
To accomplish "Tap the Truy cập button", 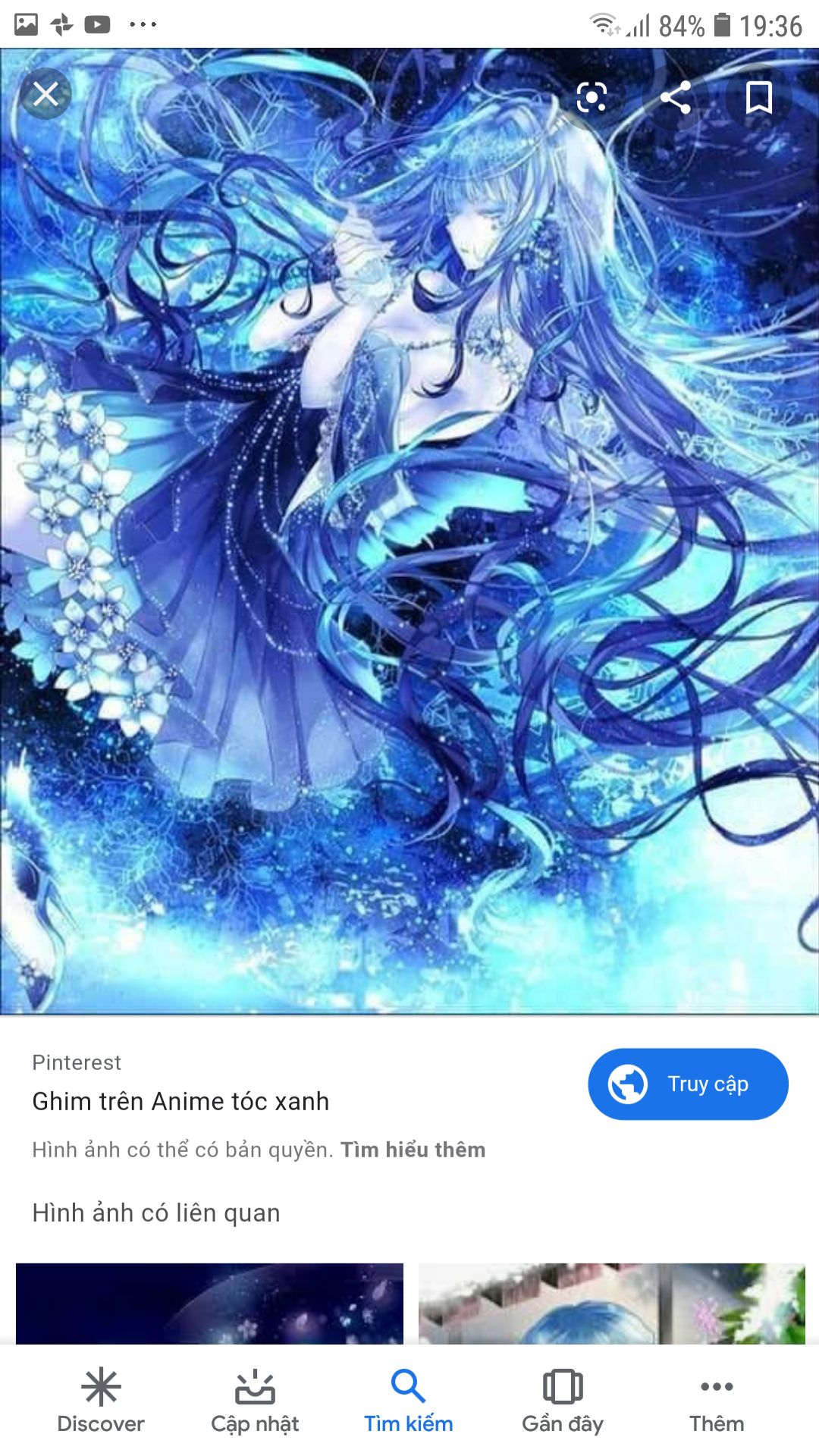I will coord(688,1084).
